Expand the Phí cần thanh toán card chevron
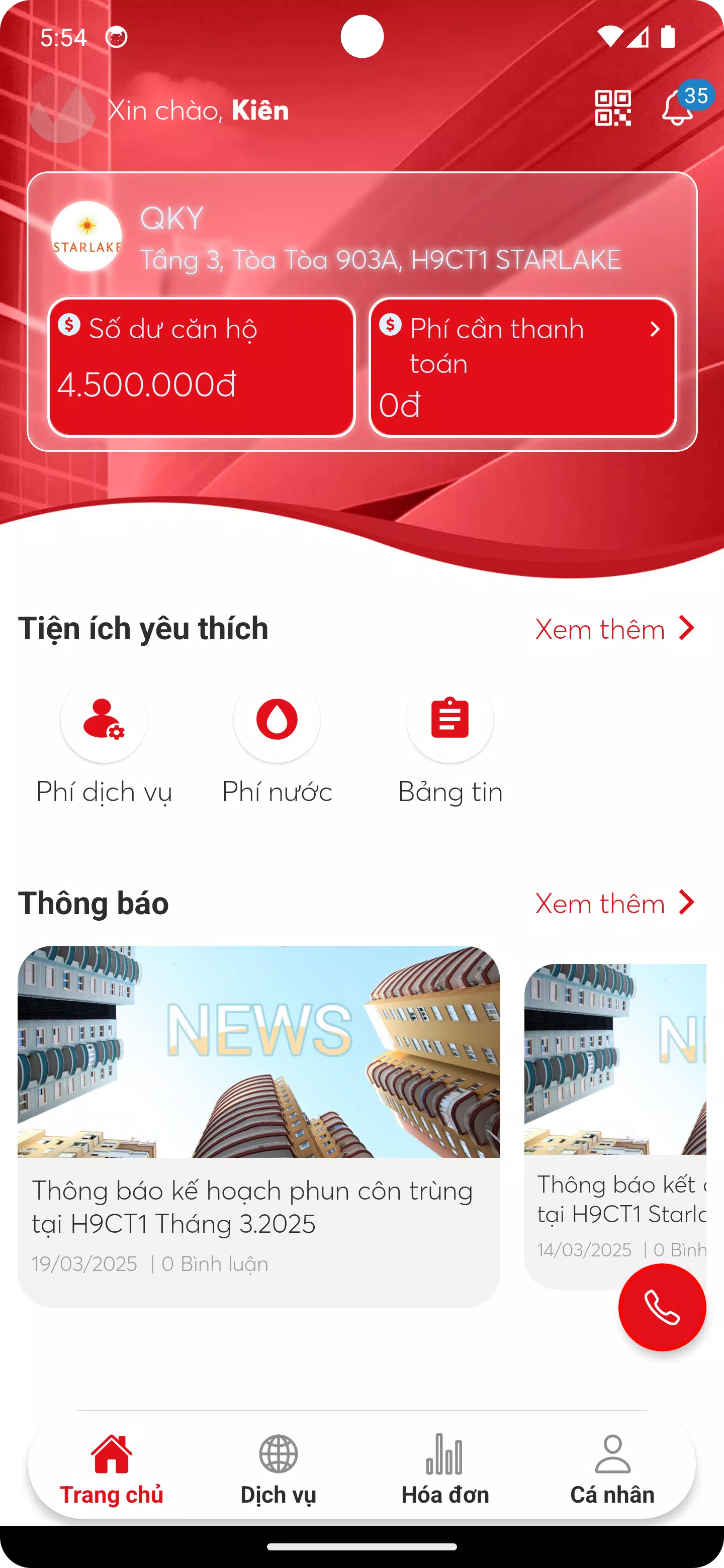 655,329
